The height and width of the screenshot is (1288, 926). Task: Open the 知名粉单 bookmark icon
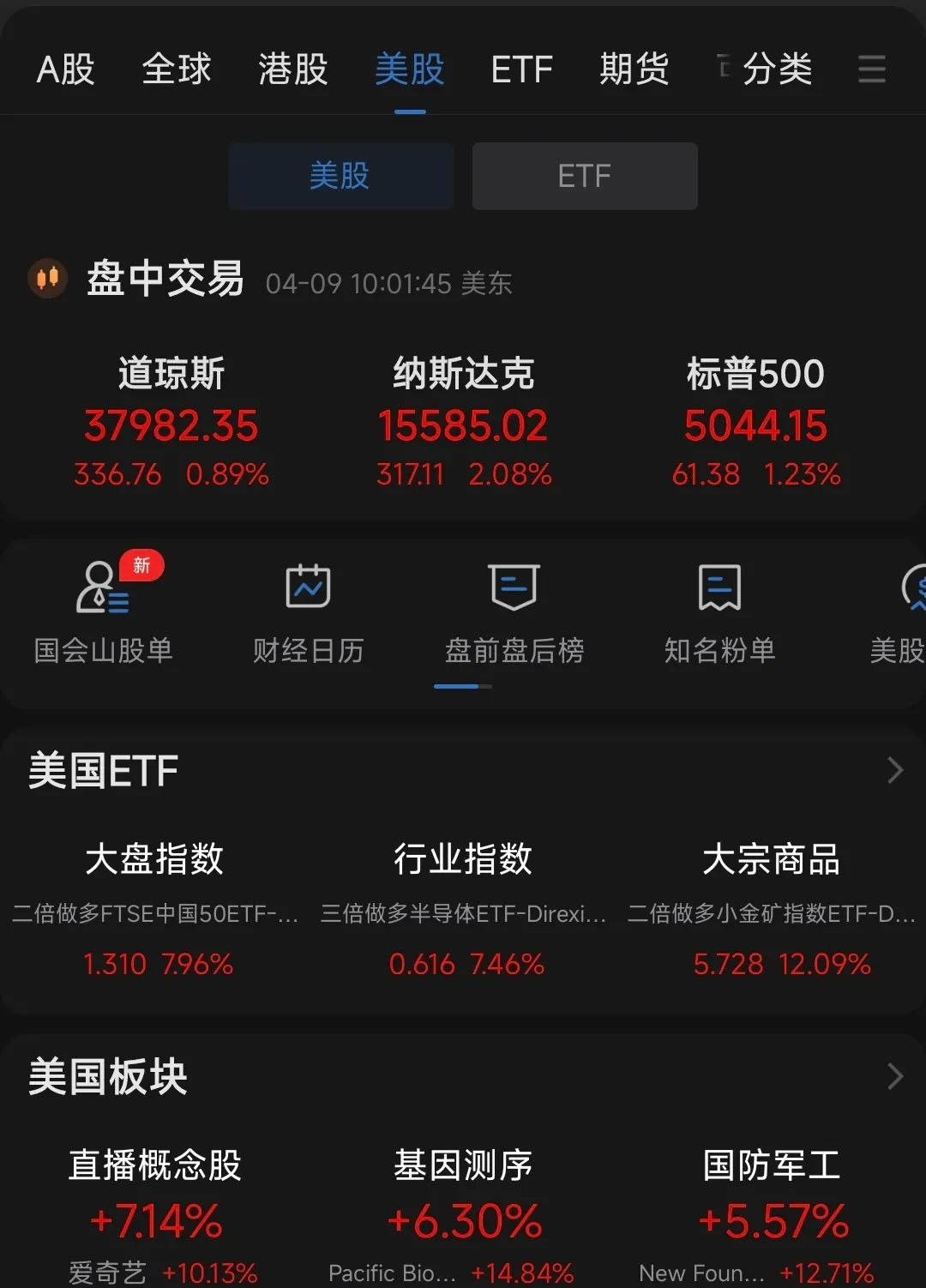point(720,587)
